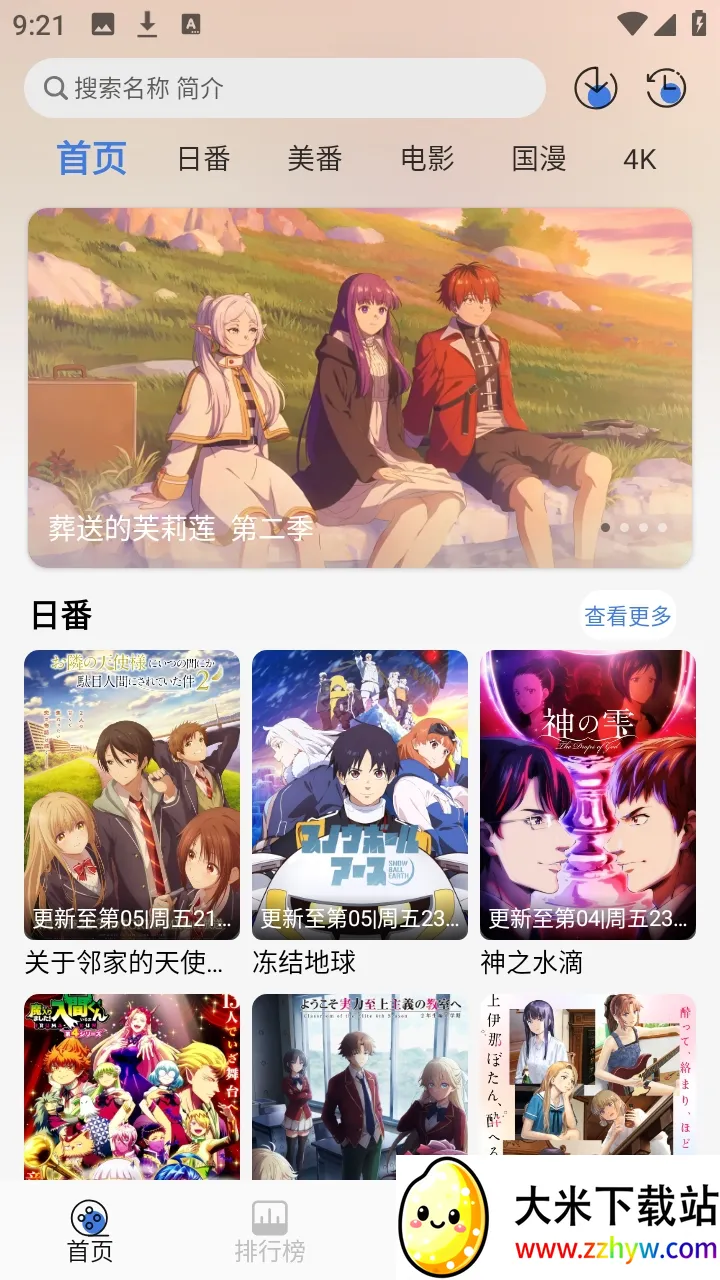Open the search box for name or description
Screen dimensions: 720x1280
[x=285, y=88]
